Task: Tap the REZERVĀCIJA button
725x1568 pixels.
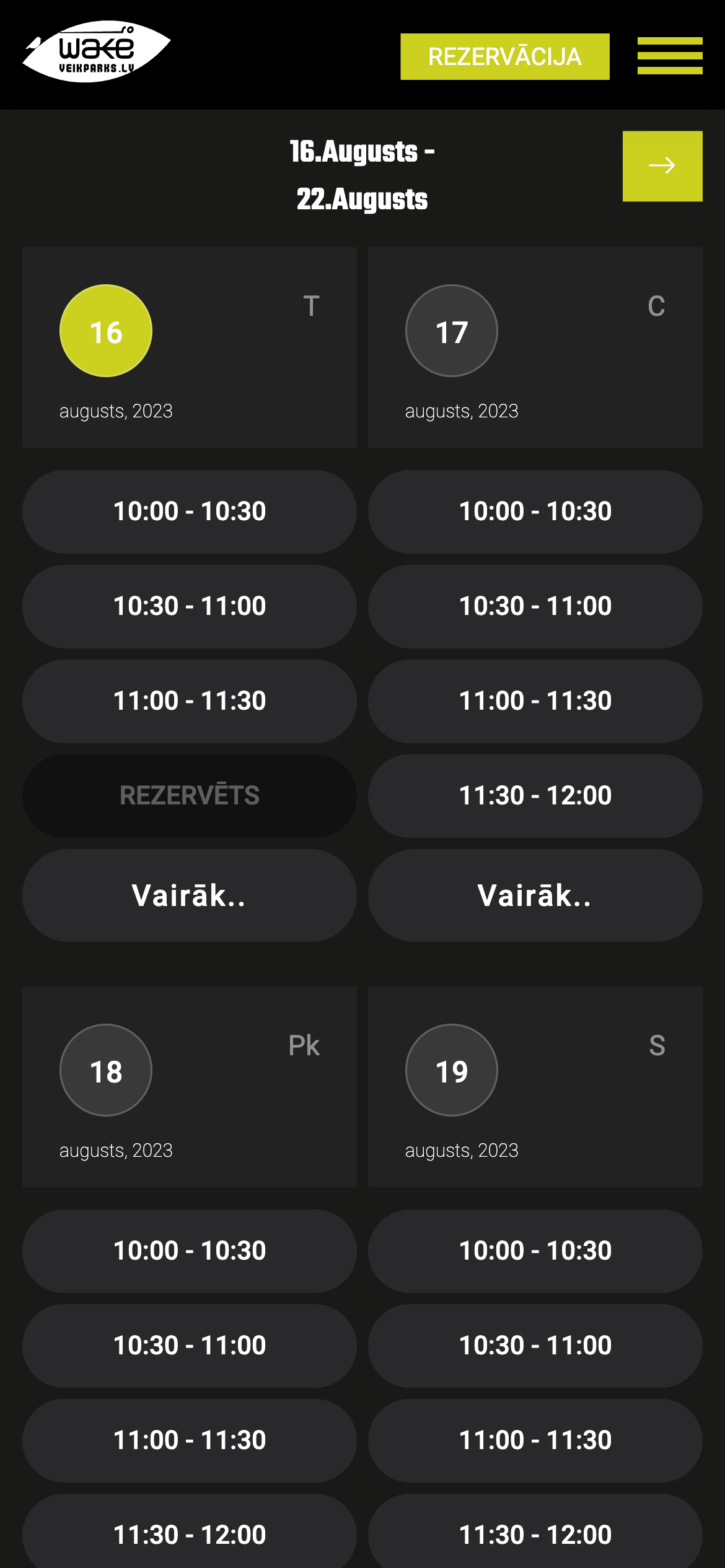Action: tap(504, 56)
